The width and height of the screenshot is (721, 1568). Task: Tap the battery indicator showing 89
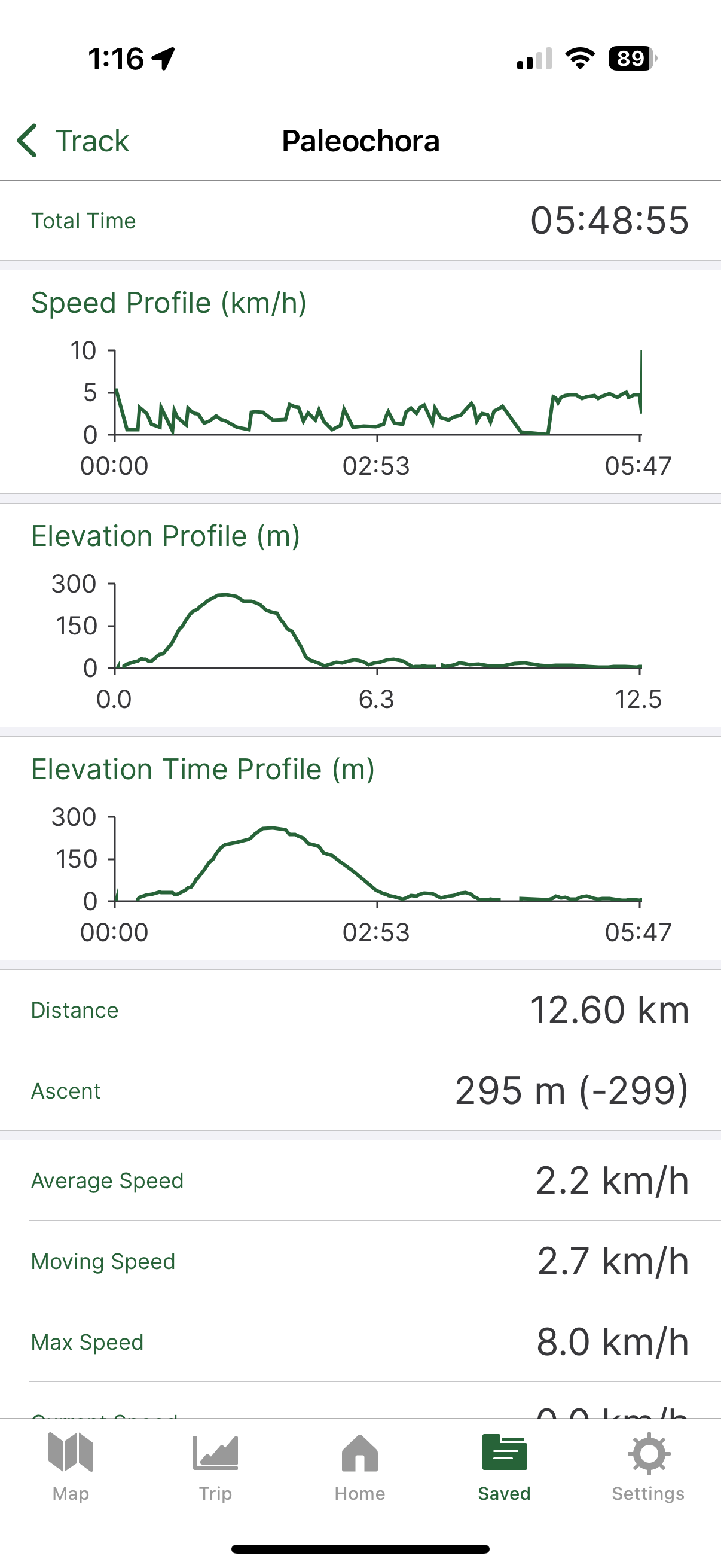pos(630,58)
